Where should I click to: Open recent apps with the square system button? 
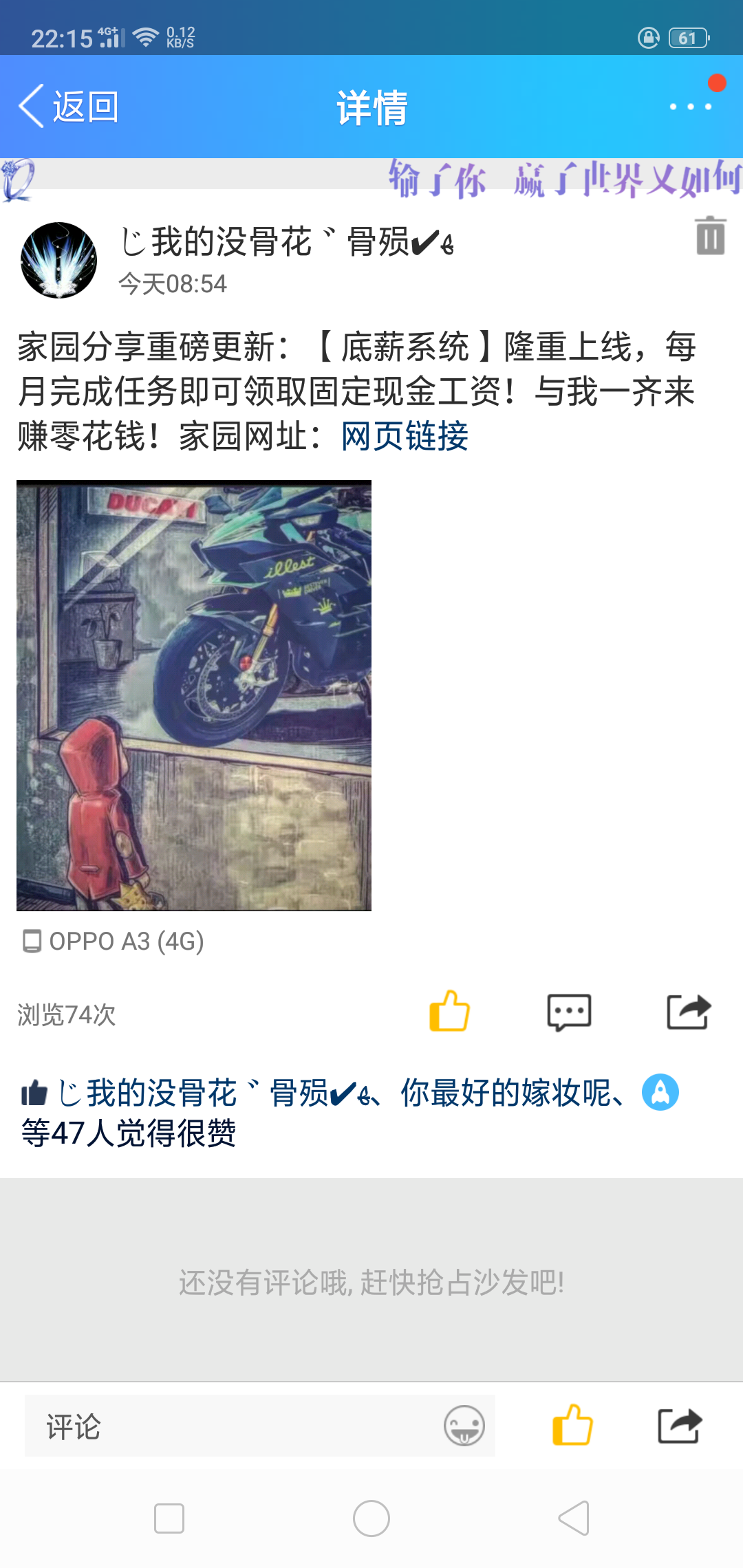[169, 1518]
